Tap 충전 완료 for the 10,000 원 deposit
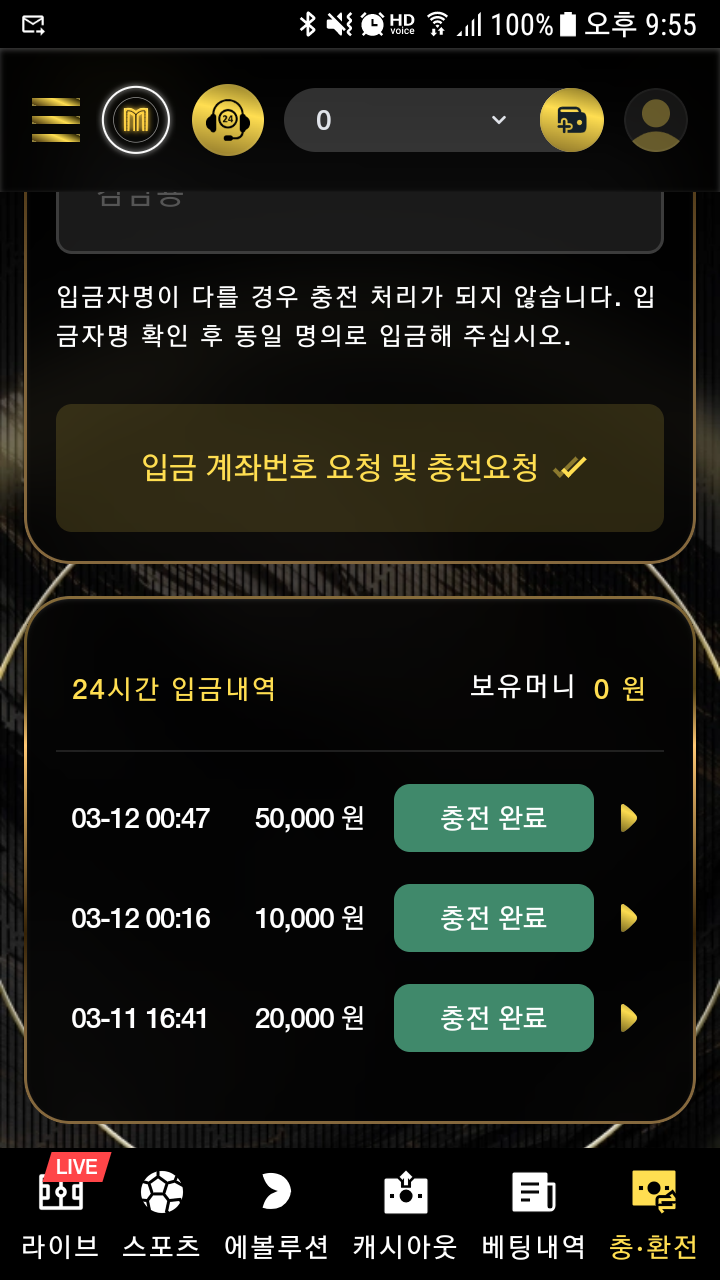Viewport: 720px width, 1280px height. point(494,918)
